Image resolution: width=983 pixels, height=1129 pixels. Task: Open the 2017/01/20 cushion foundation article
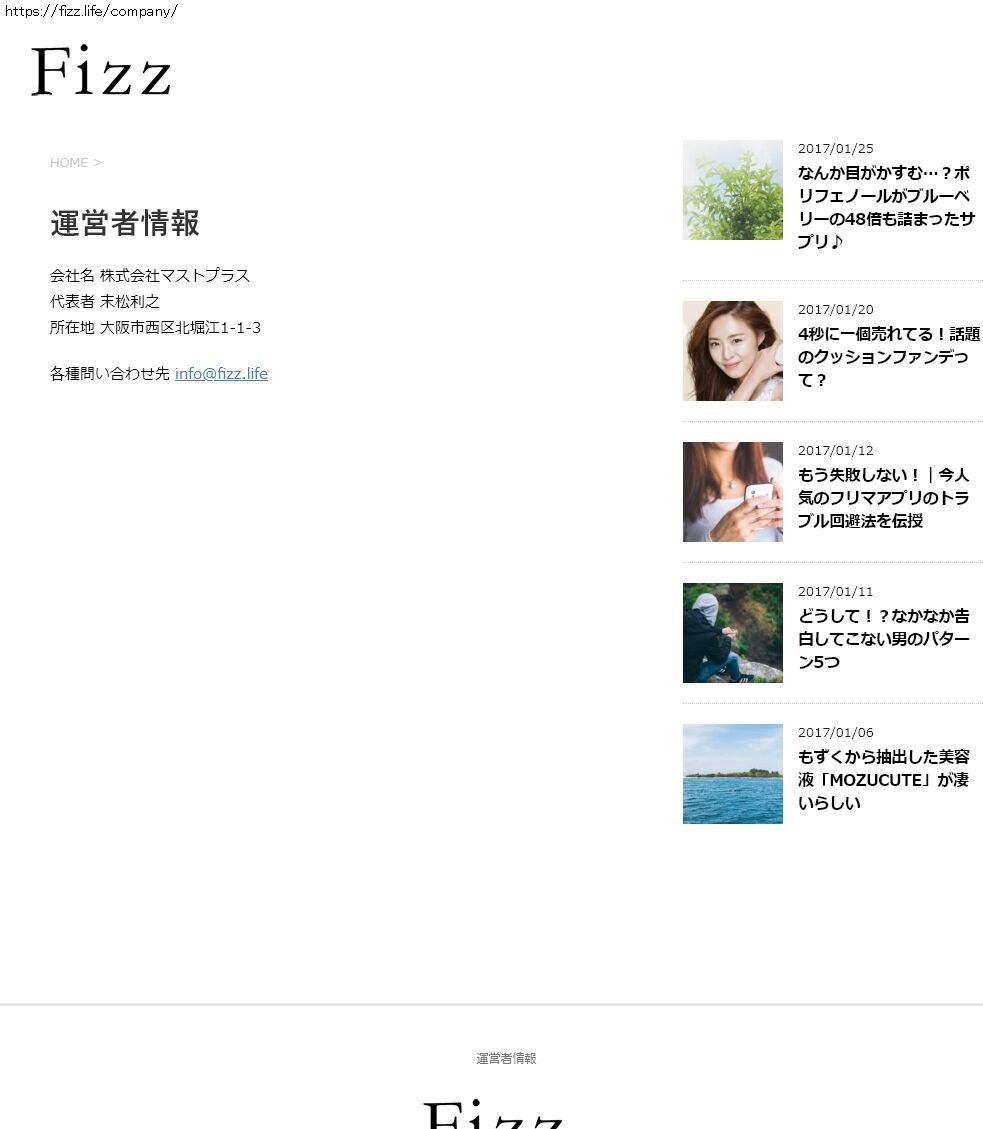point(888,356)
